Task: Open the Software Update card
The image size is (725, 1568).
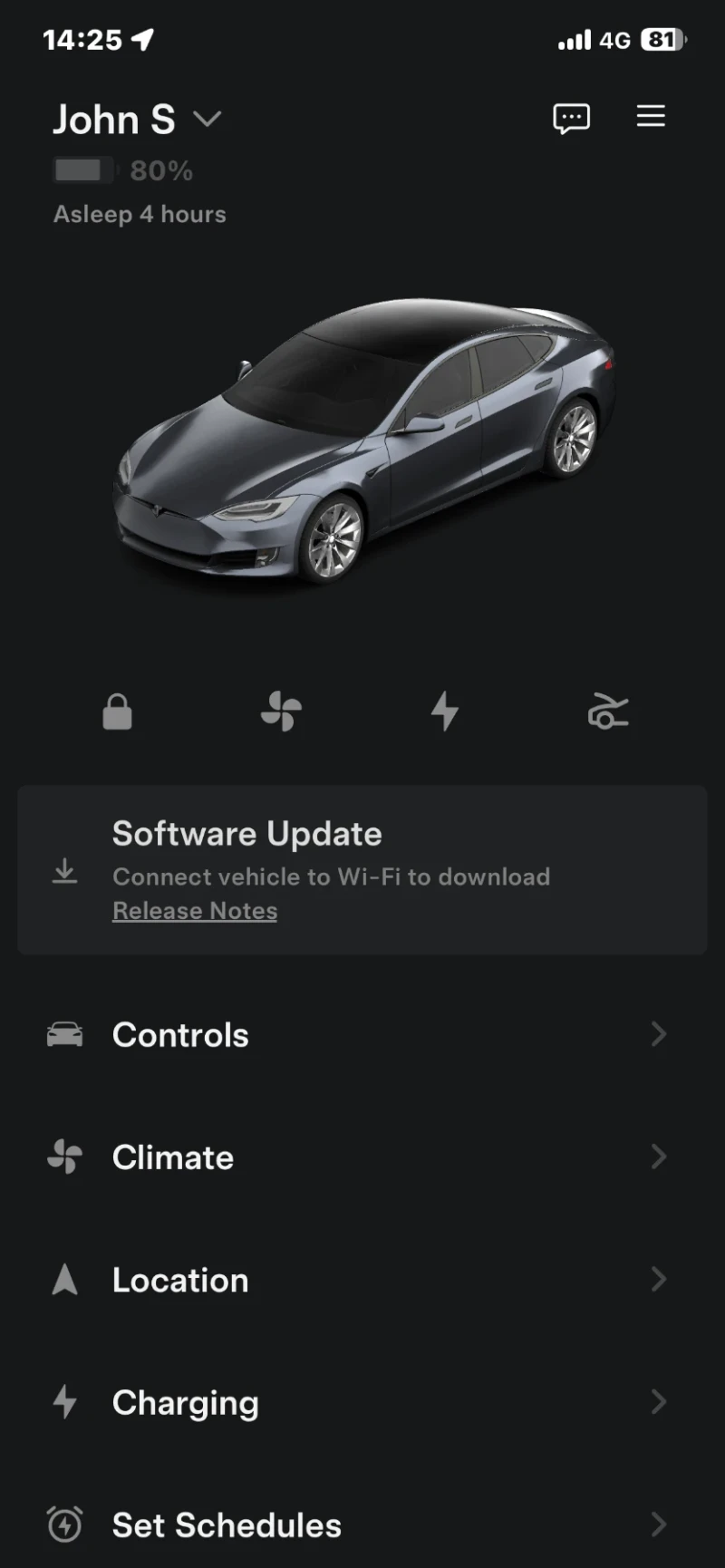Action: click(362, 870)
